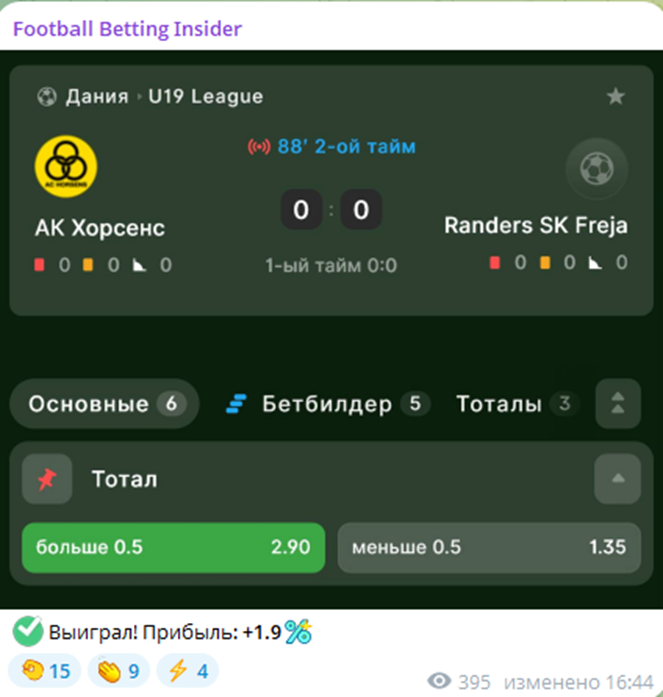React with the lightning bolt emoji
This screenshot has width=663, height=697.
[x=189, y=670]
